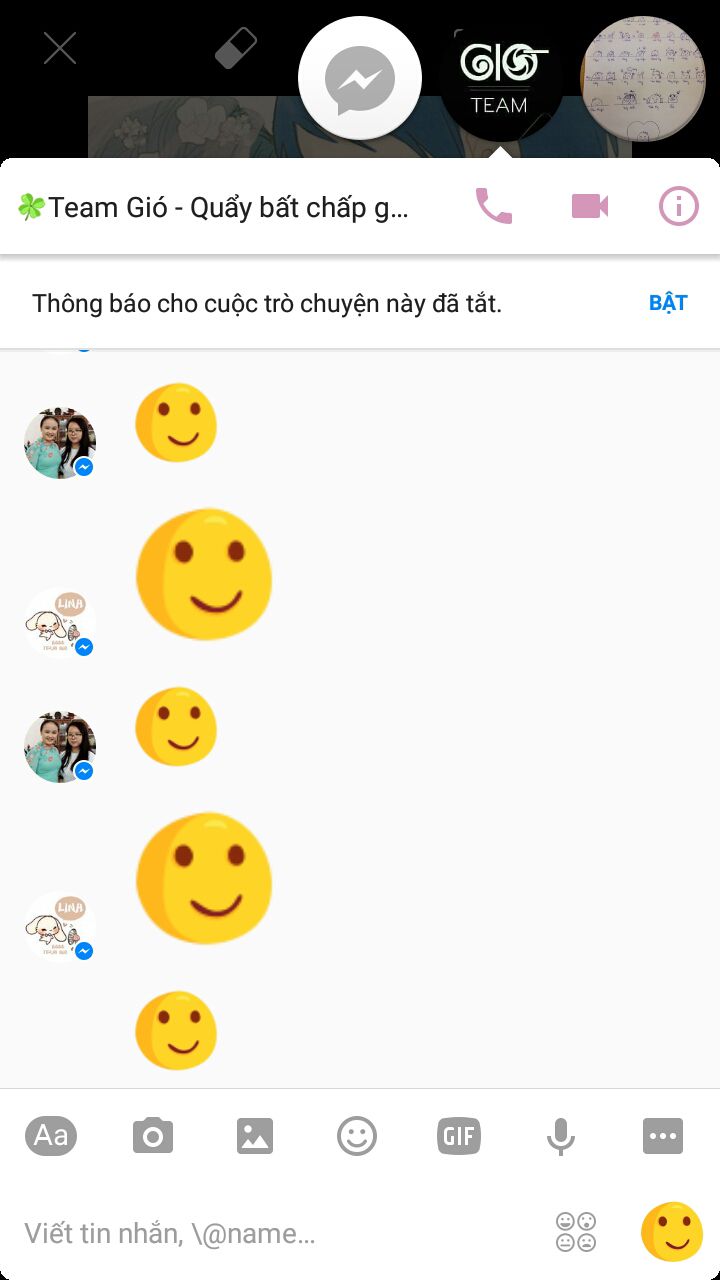Open the four-face emoji selector
This screenshot has height=1280, width=720.
[576, 1232]
